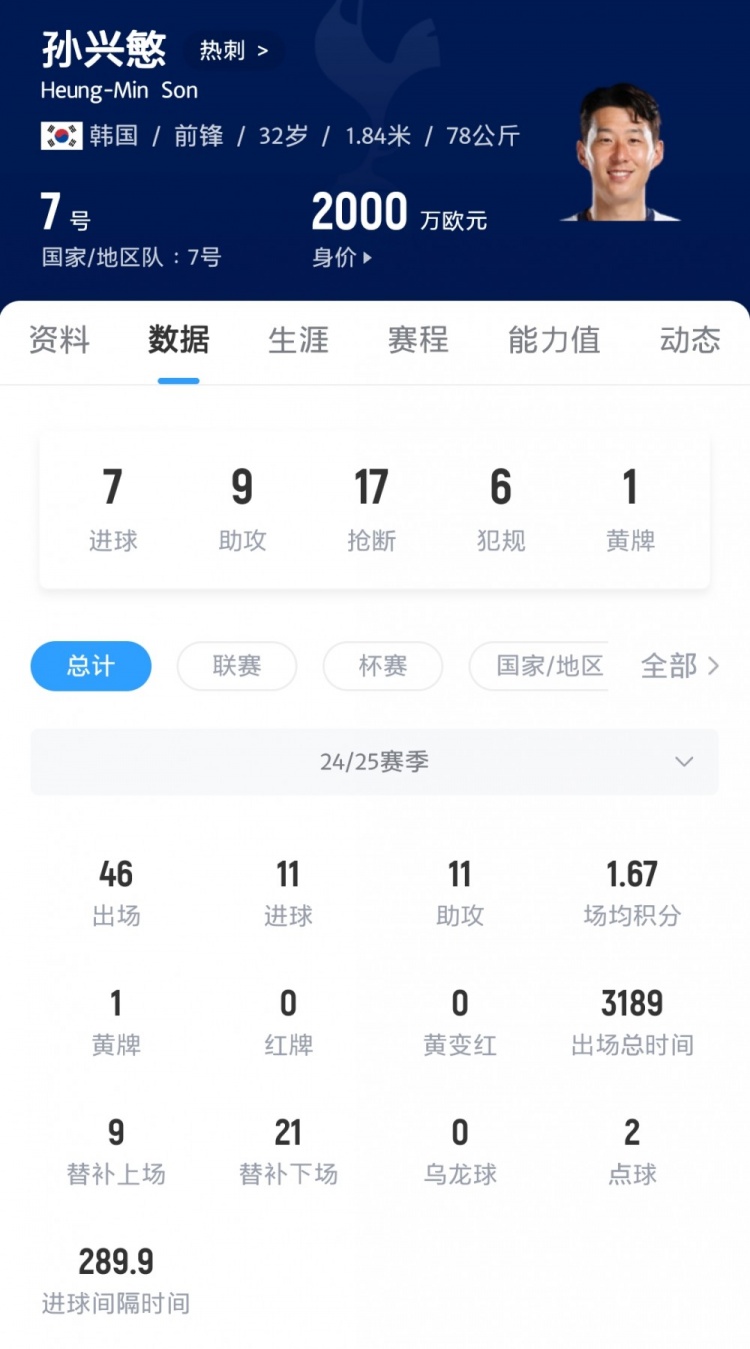Screen dimensions: 750x1349
Task: Switch to the 生涯 tab
Action: 298,340
